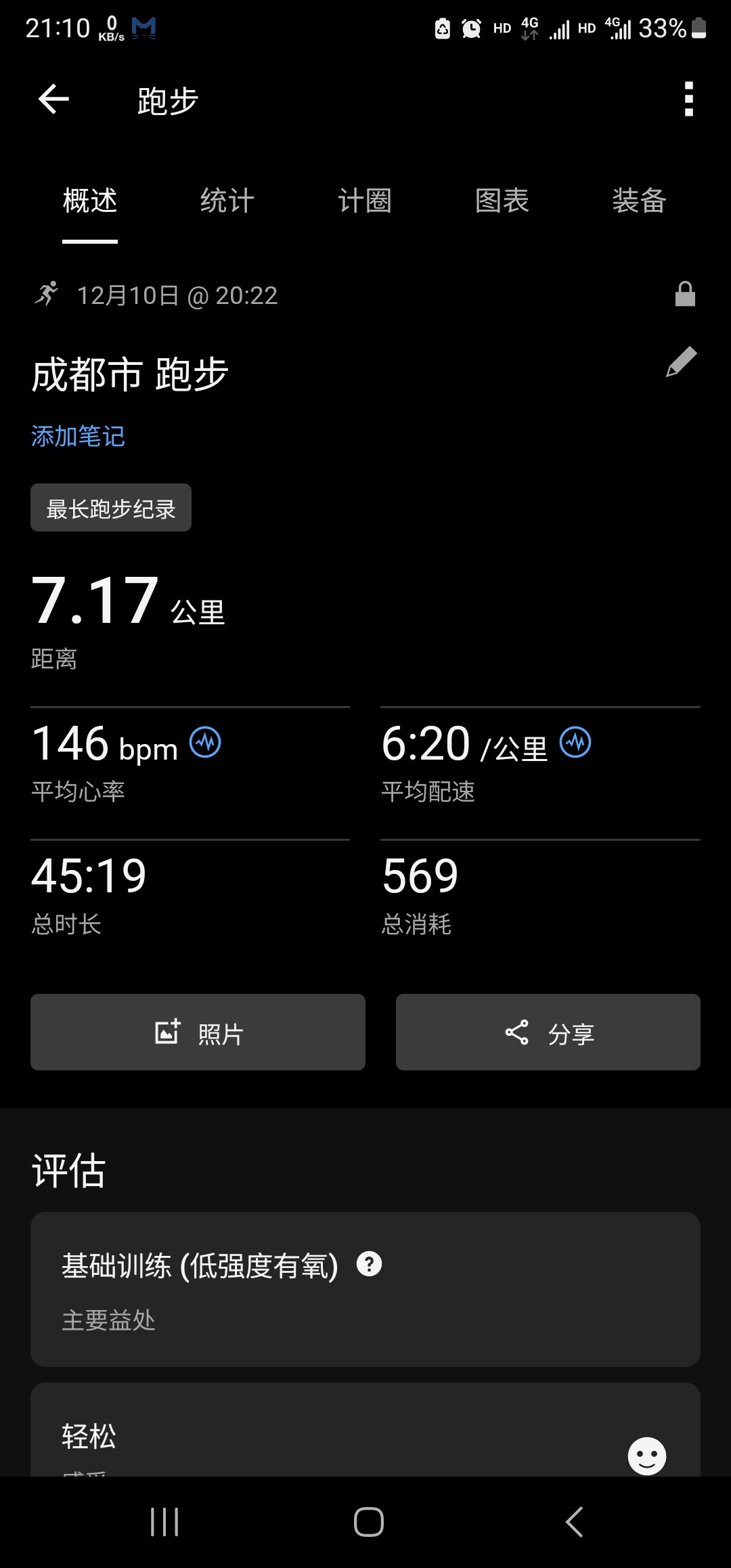Share this run via 分享 button
Image resolution: width=731 pixels, height=1568 pixels.
(x=548, y=1032)
